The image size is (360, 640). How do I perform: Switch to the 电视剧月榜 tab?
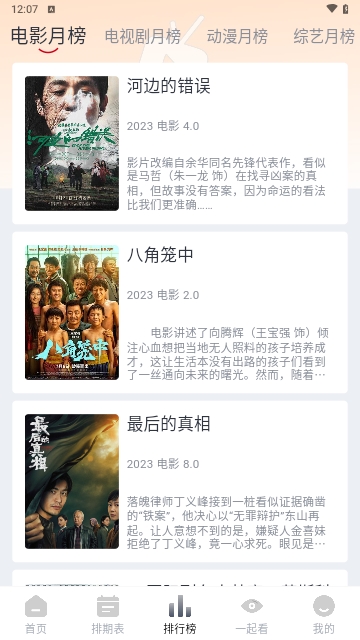click(143, 36)
